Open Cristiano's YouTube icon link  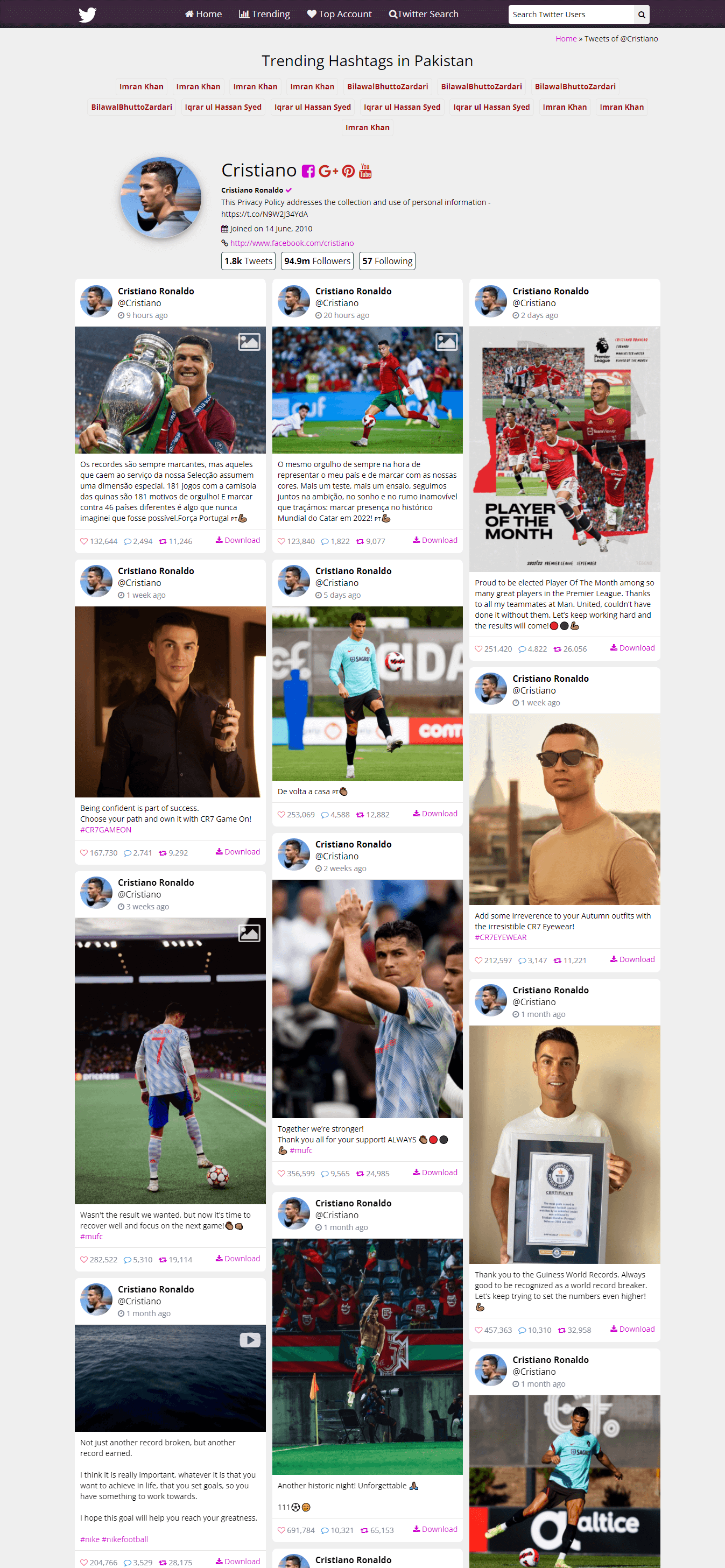(365, 171)
